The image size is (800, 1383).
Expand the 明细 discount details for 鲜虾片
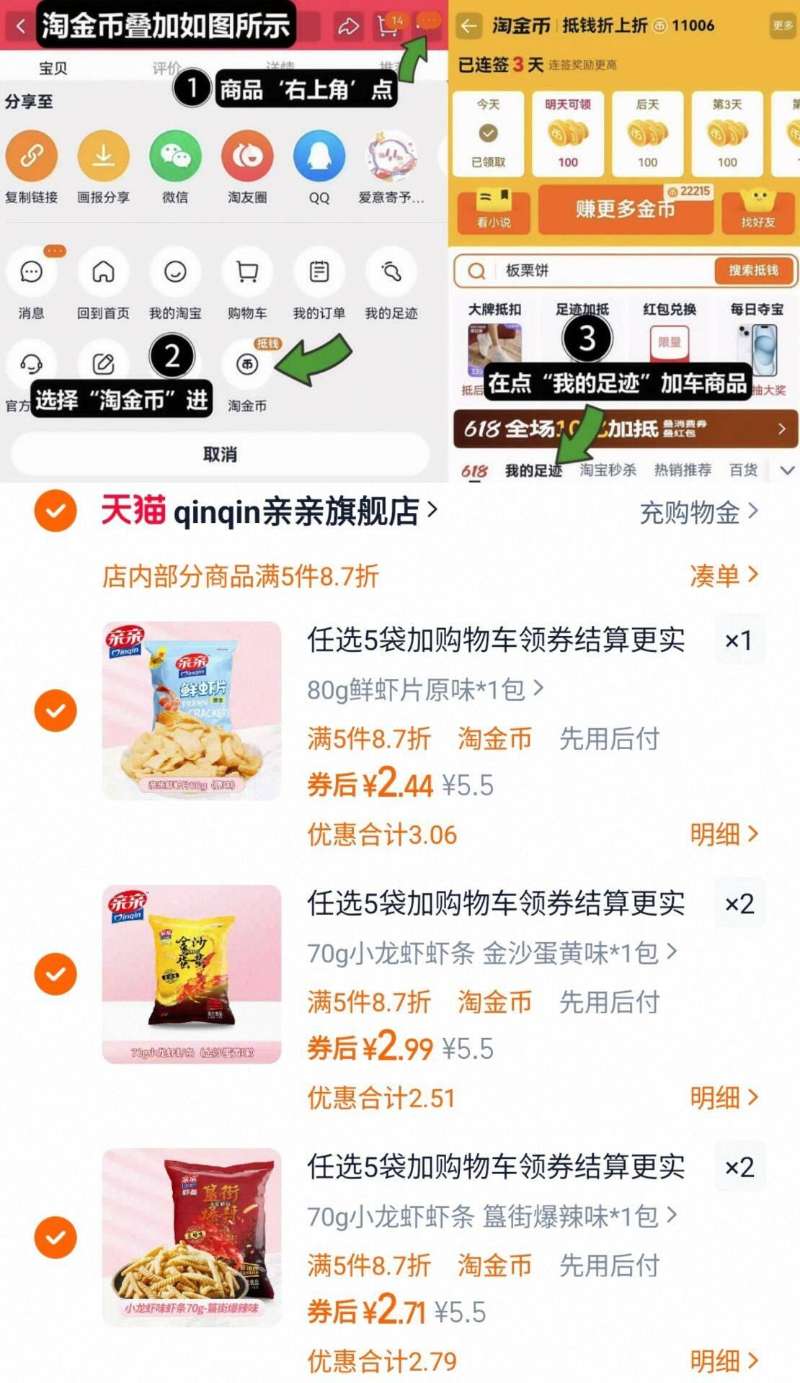pos(717,834)
